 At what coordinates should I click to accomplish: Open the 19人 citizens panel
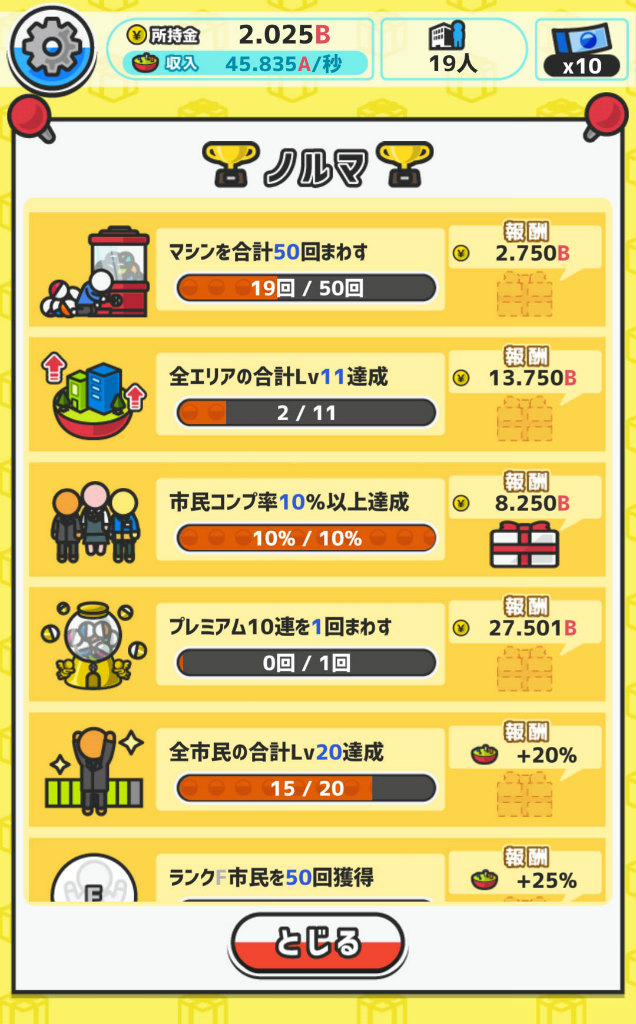pyautogui.click(x=453, y=48)
